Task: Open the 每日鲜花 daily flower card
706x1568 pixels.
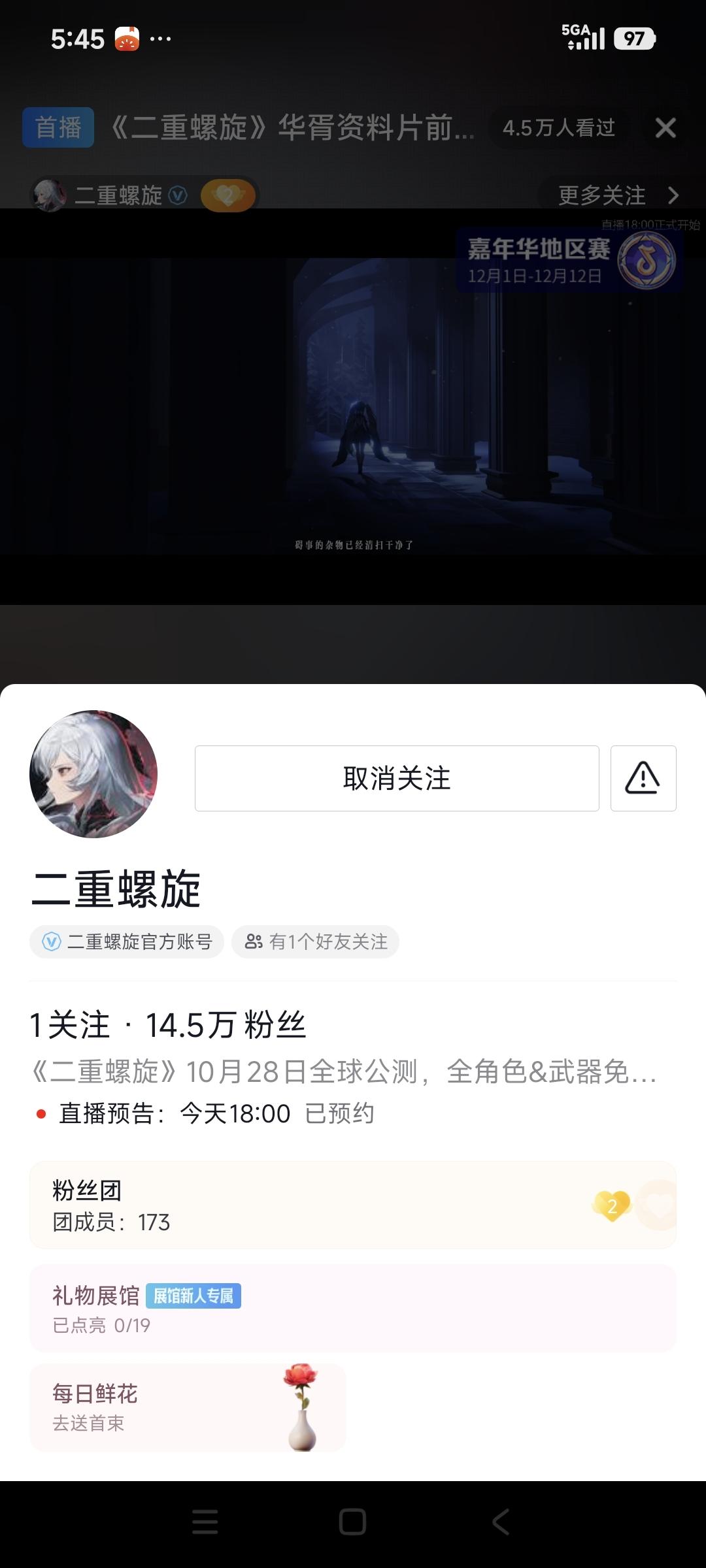Action: point(188,1408)
